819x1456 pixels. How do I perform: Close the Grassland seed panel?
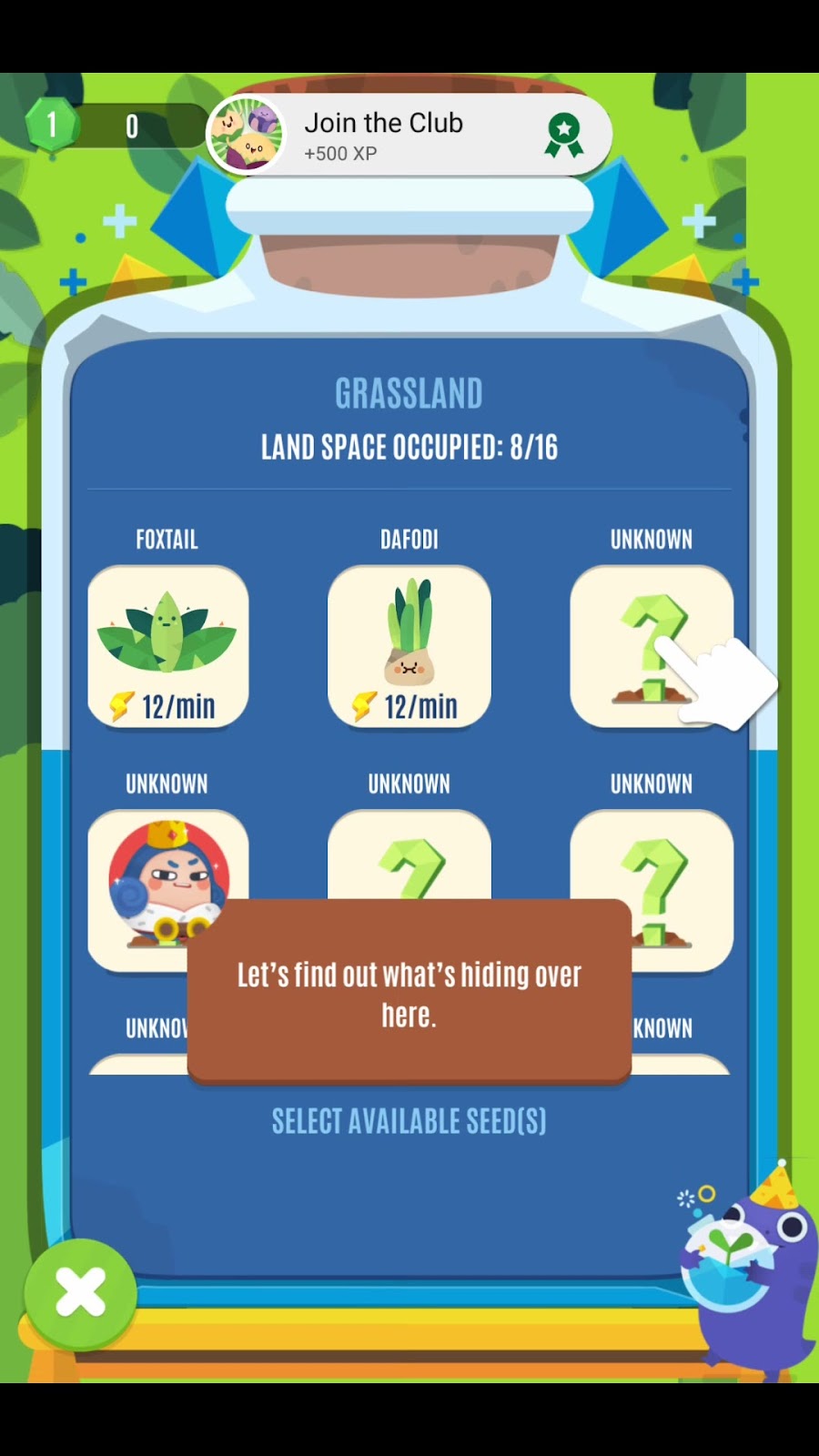coord(80,1293)
